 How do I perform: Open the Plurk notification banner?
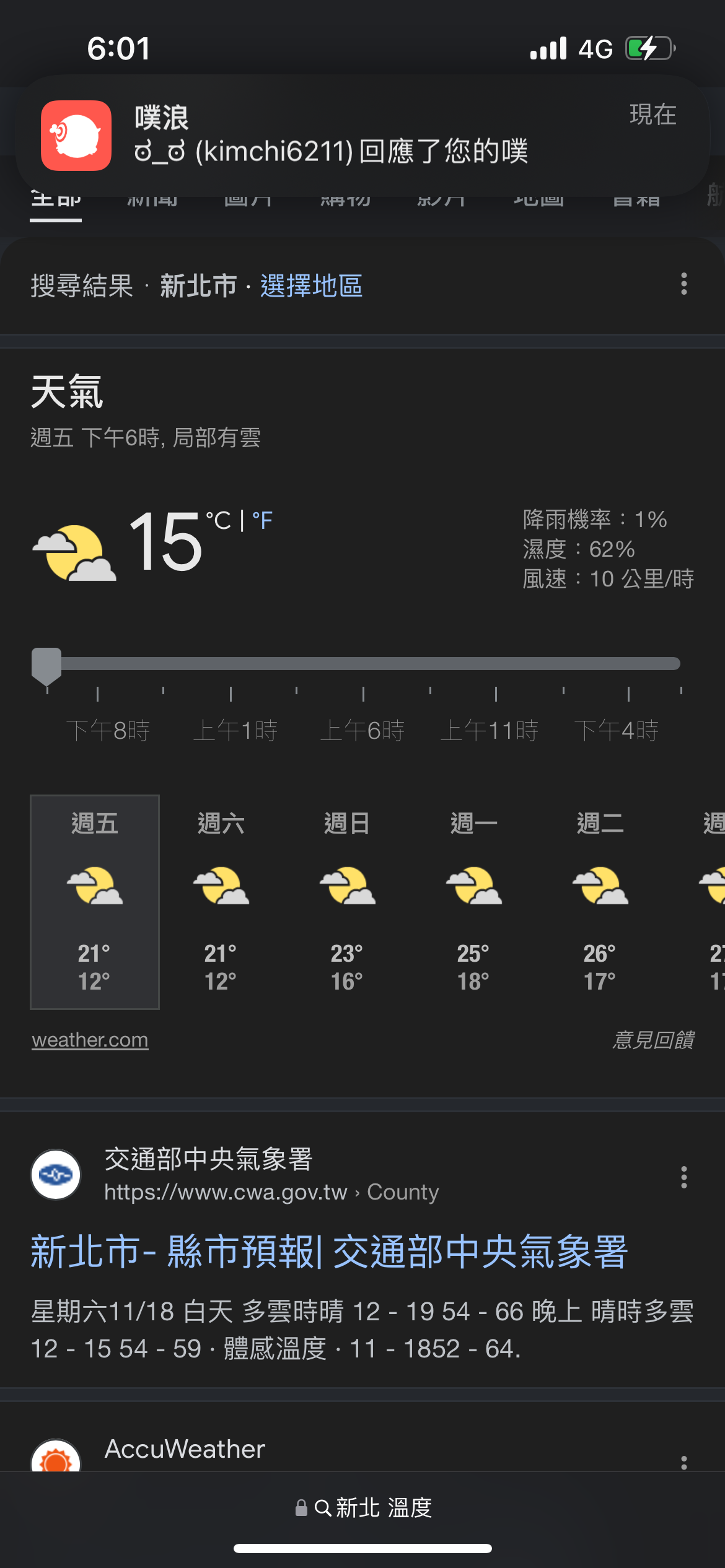click(362, 136)
